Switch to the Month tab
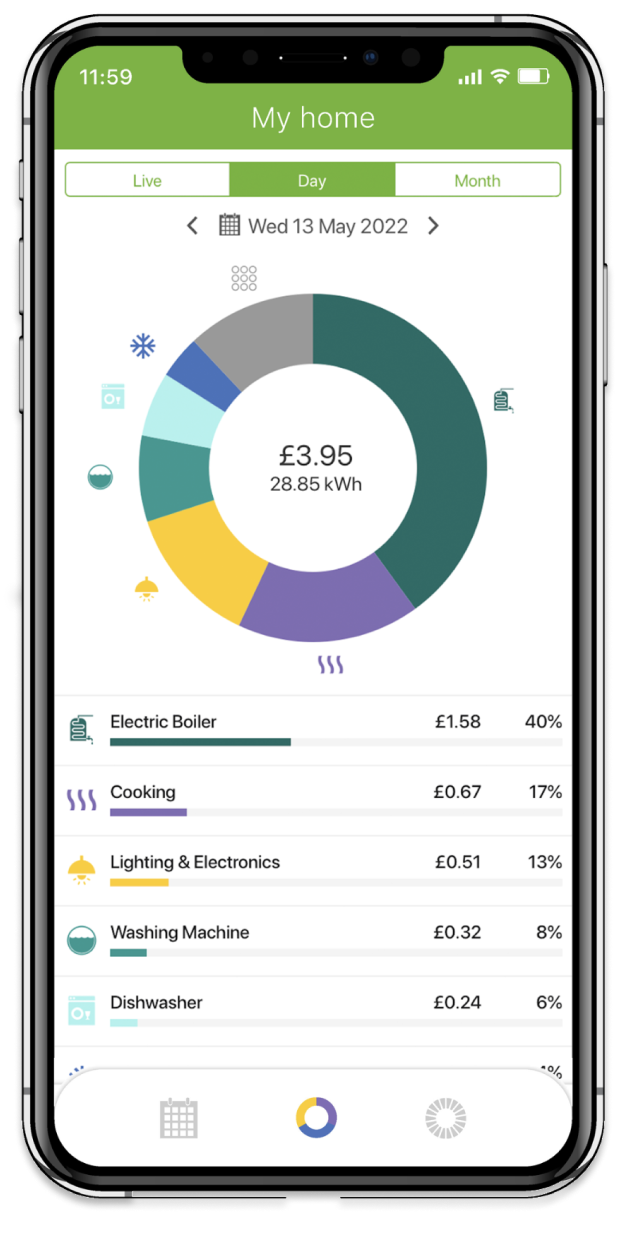This screenshot has height=1233, width=624. point(477,181)
